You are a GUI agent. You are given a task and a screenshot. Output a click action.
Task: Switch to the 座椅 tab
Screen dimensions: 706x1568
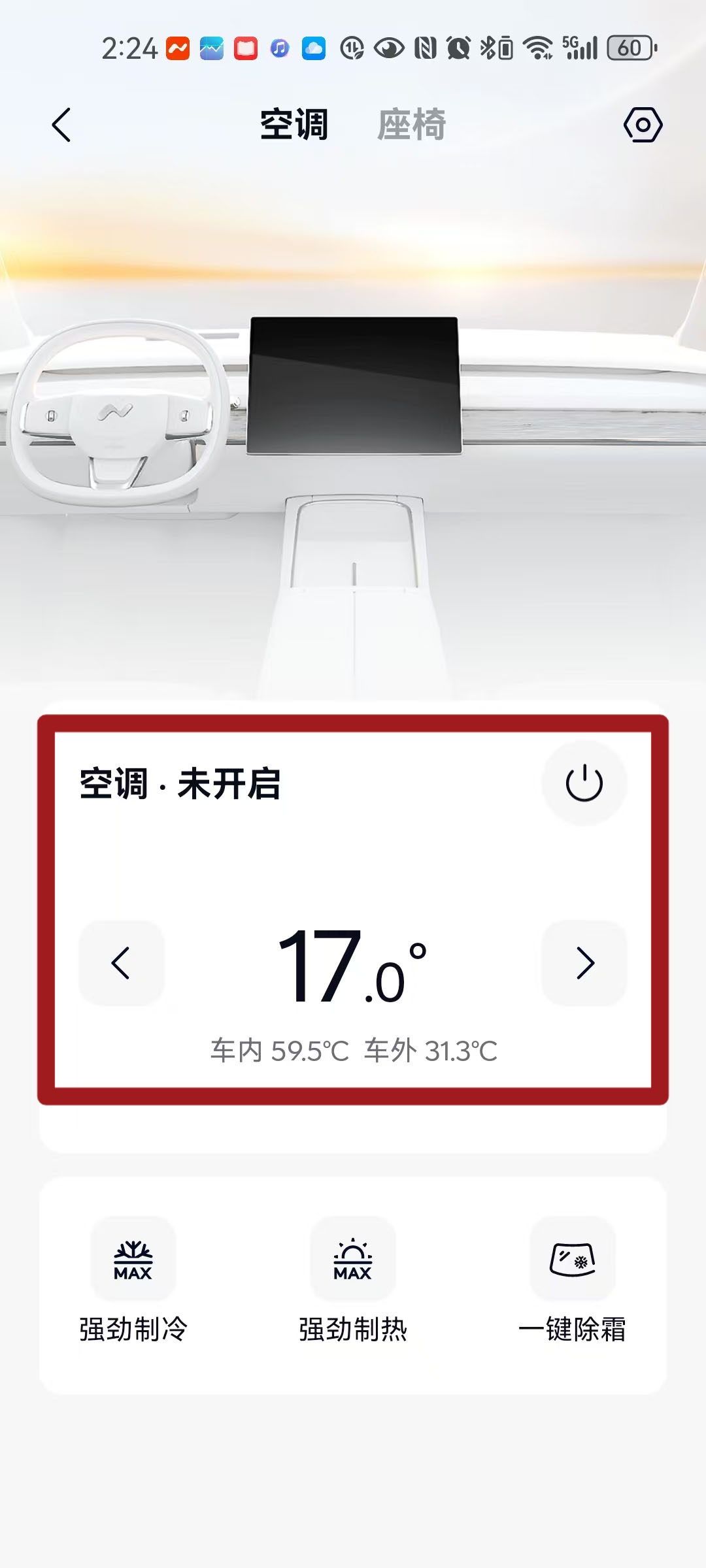point(411,125)
